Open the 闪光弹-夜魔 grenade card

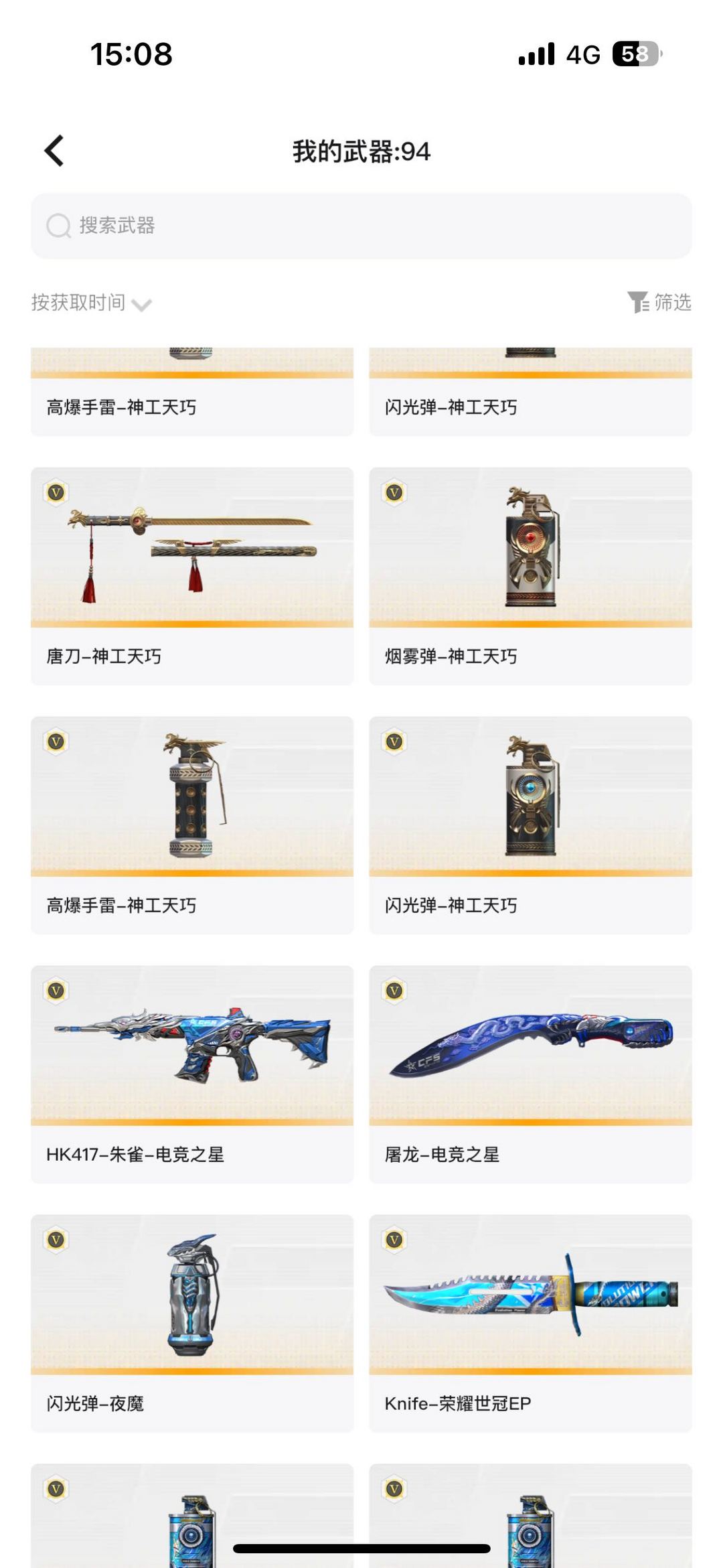192,1324
